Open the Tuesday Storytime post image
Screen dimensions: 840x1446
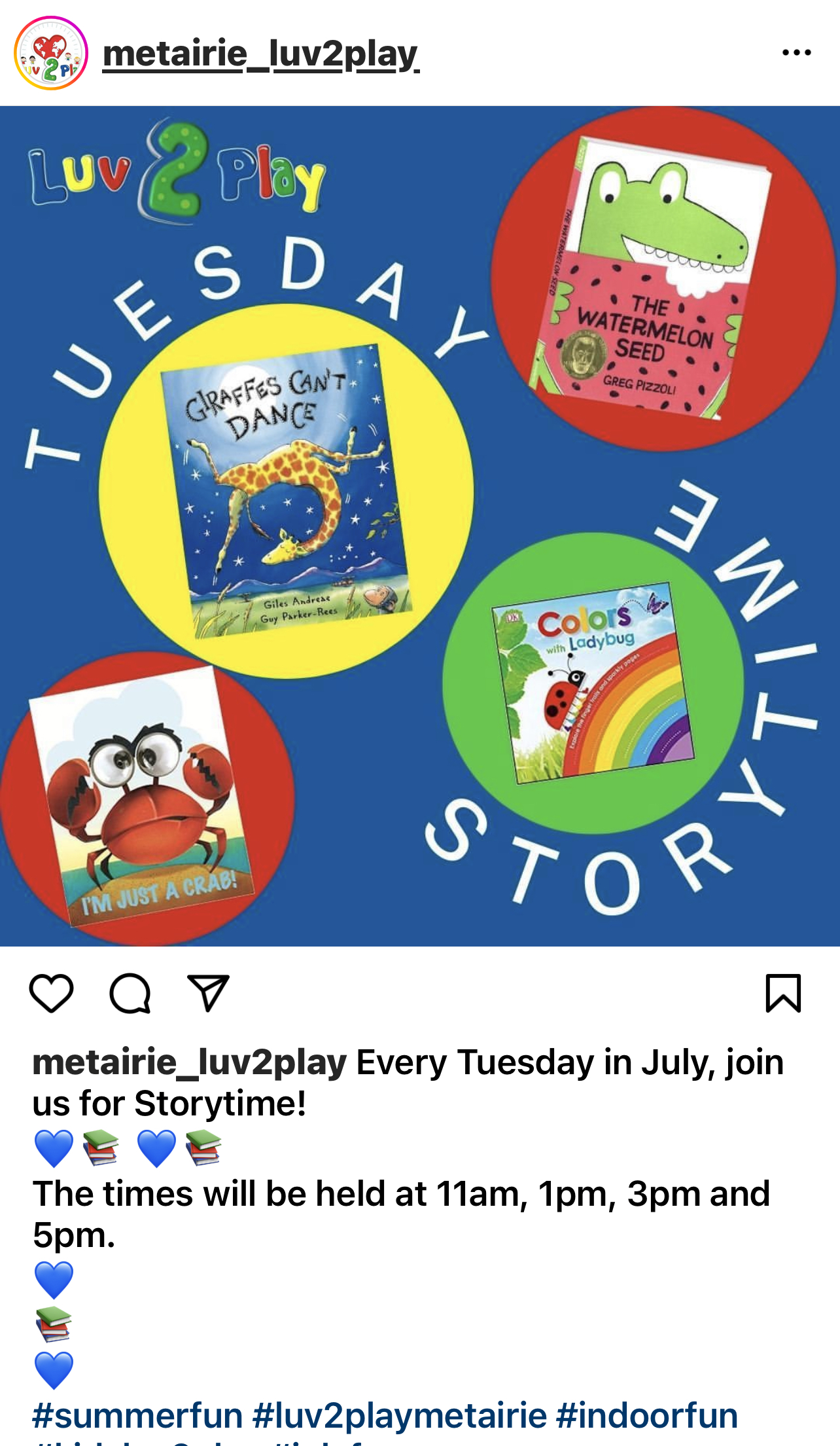(420, 526)
